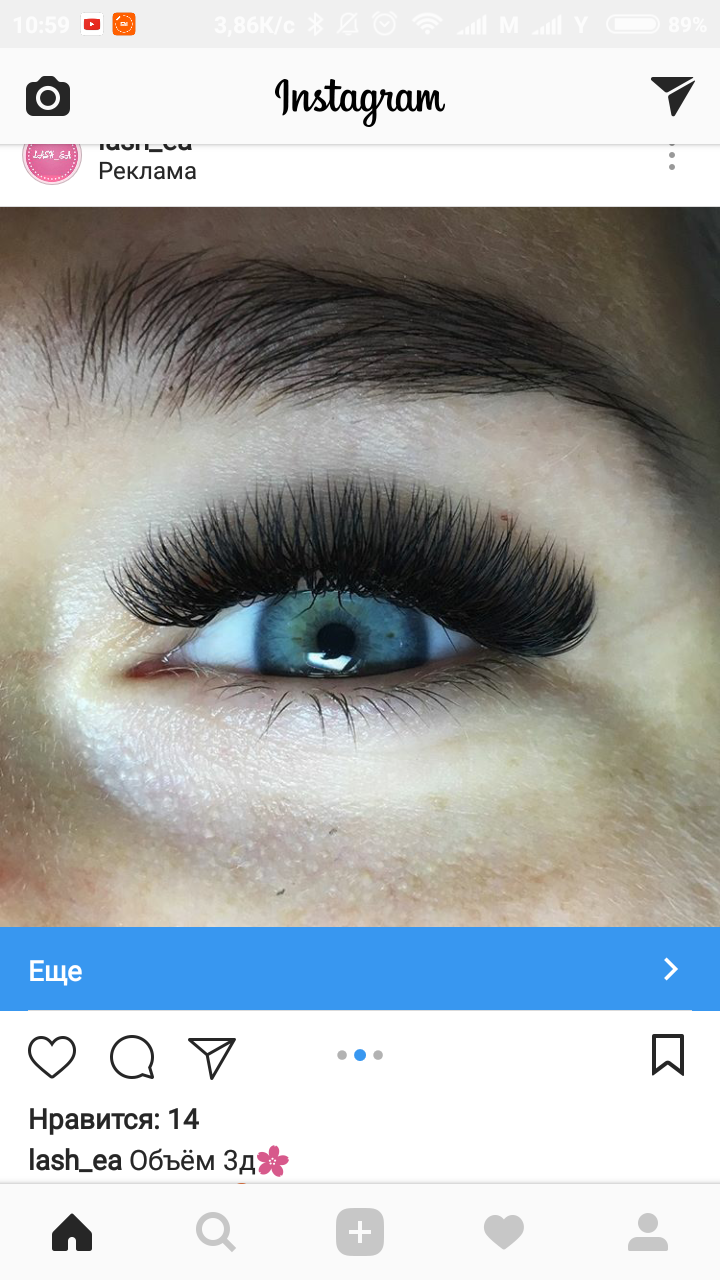
Task: Comment on the lash_ea post
Action: coord(132,1056)
